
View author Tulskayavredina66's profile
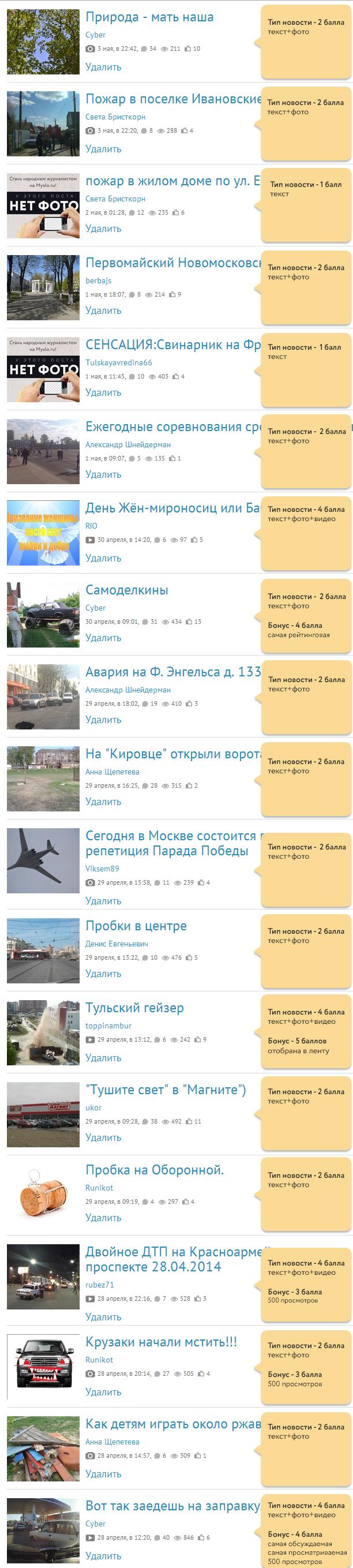click(119, 363)
